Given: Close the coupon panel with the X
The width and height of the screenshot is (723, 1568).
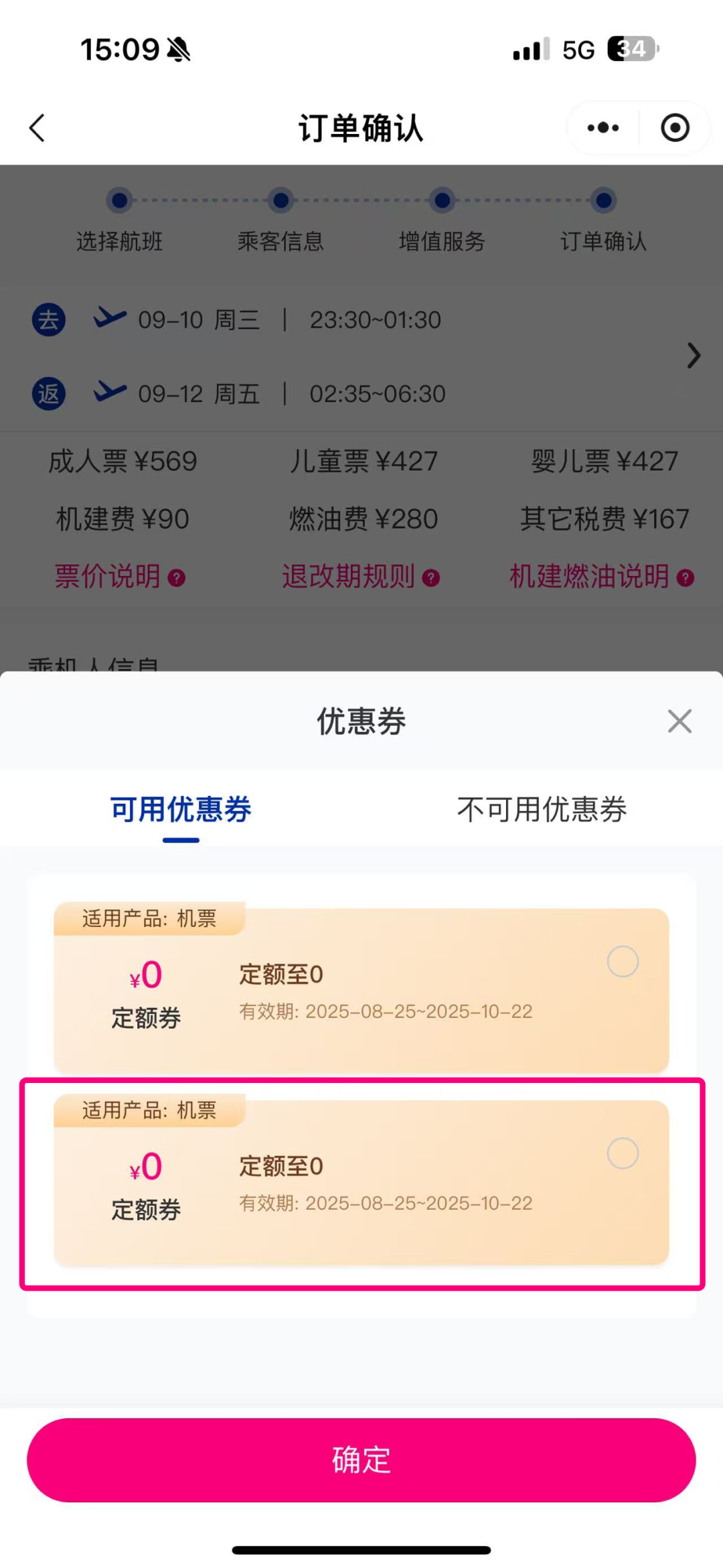Looking at the screenshot, I should [x=679, y=721].
